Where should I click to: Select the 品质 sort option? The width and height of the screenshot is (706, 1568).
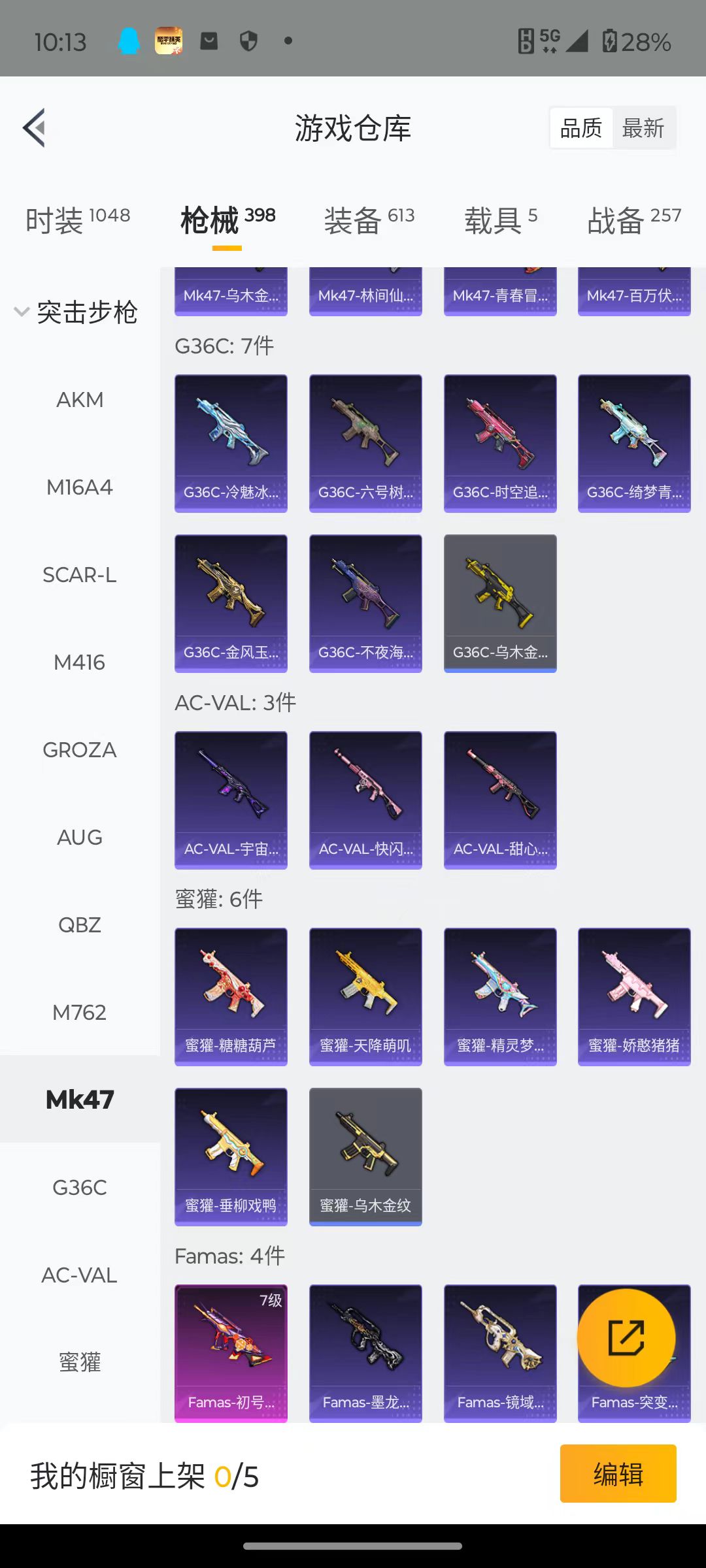581,128
